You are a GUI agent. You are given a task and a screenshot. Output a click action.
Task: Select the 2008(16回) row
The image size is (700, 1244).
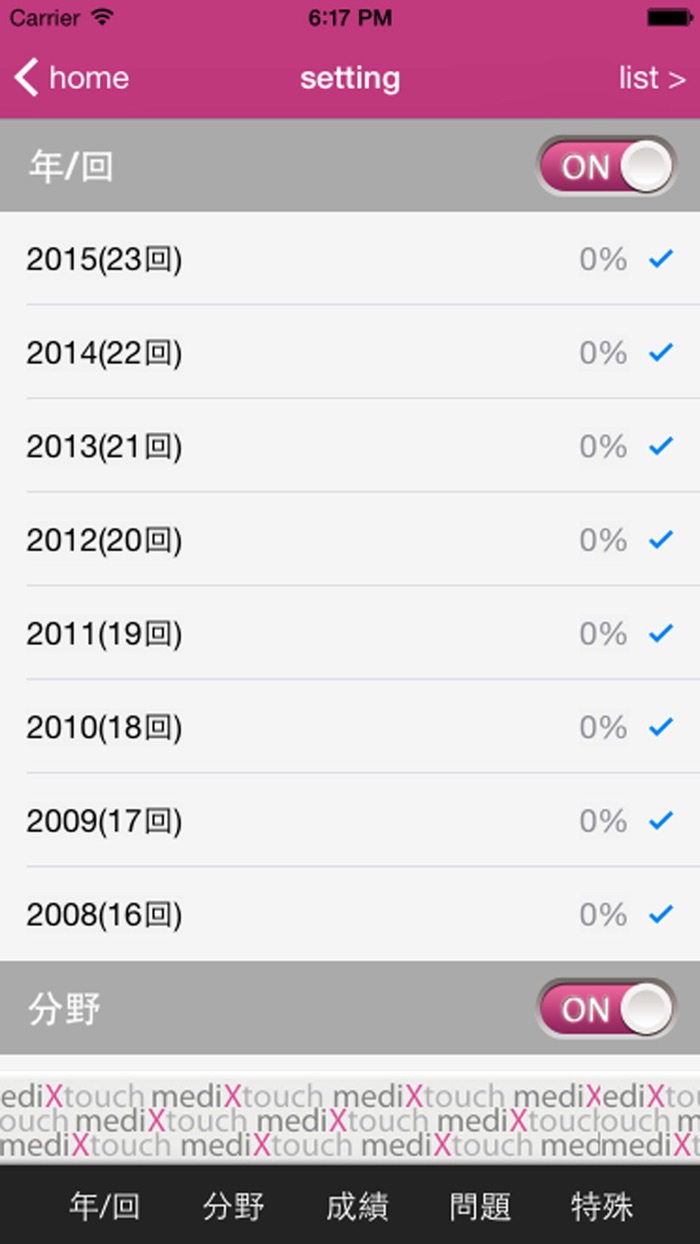click(x=350, y=914)
